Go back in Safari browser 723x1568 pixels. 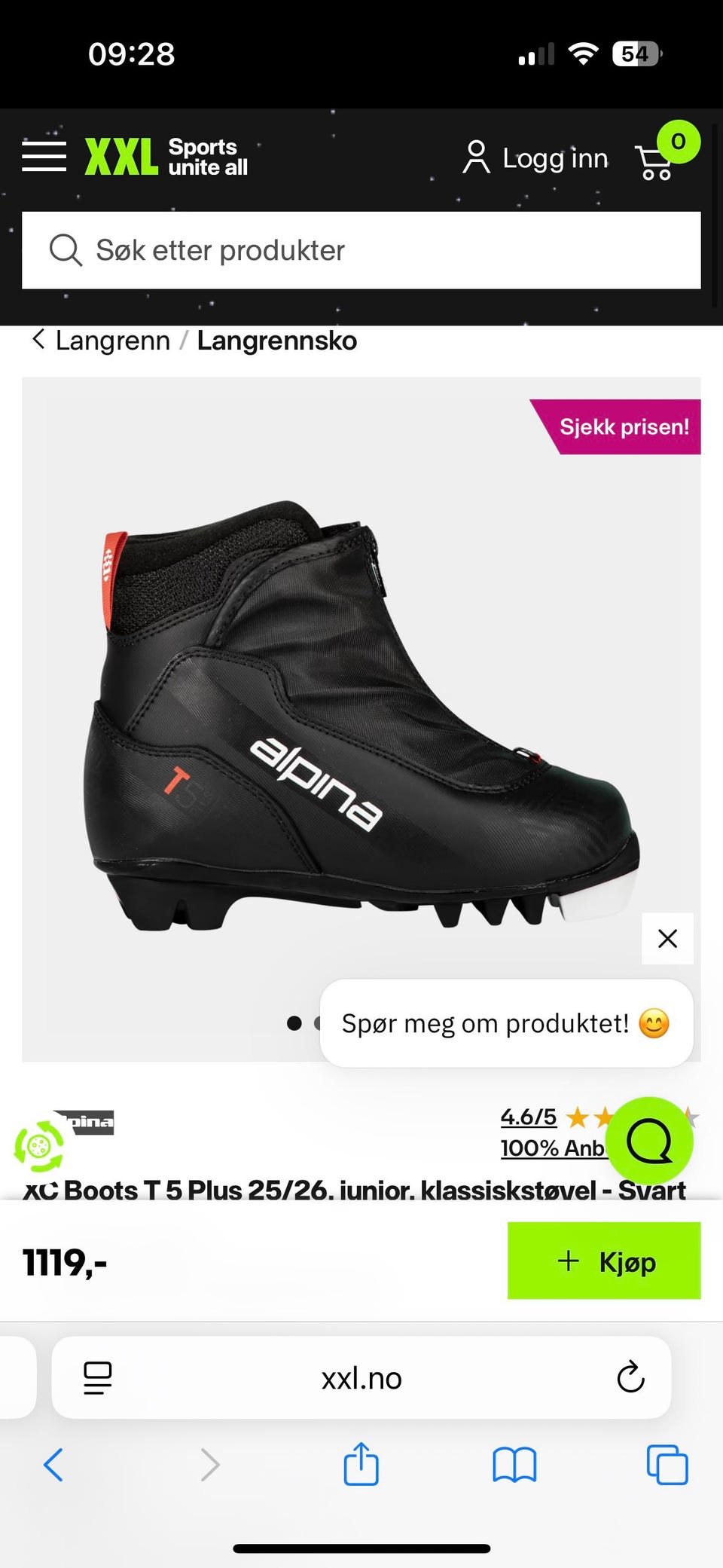53,1466
